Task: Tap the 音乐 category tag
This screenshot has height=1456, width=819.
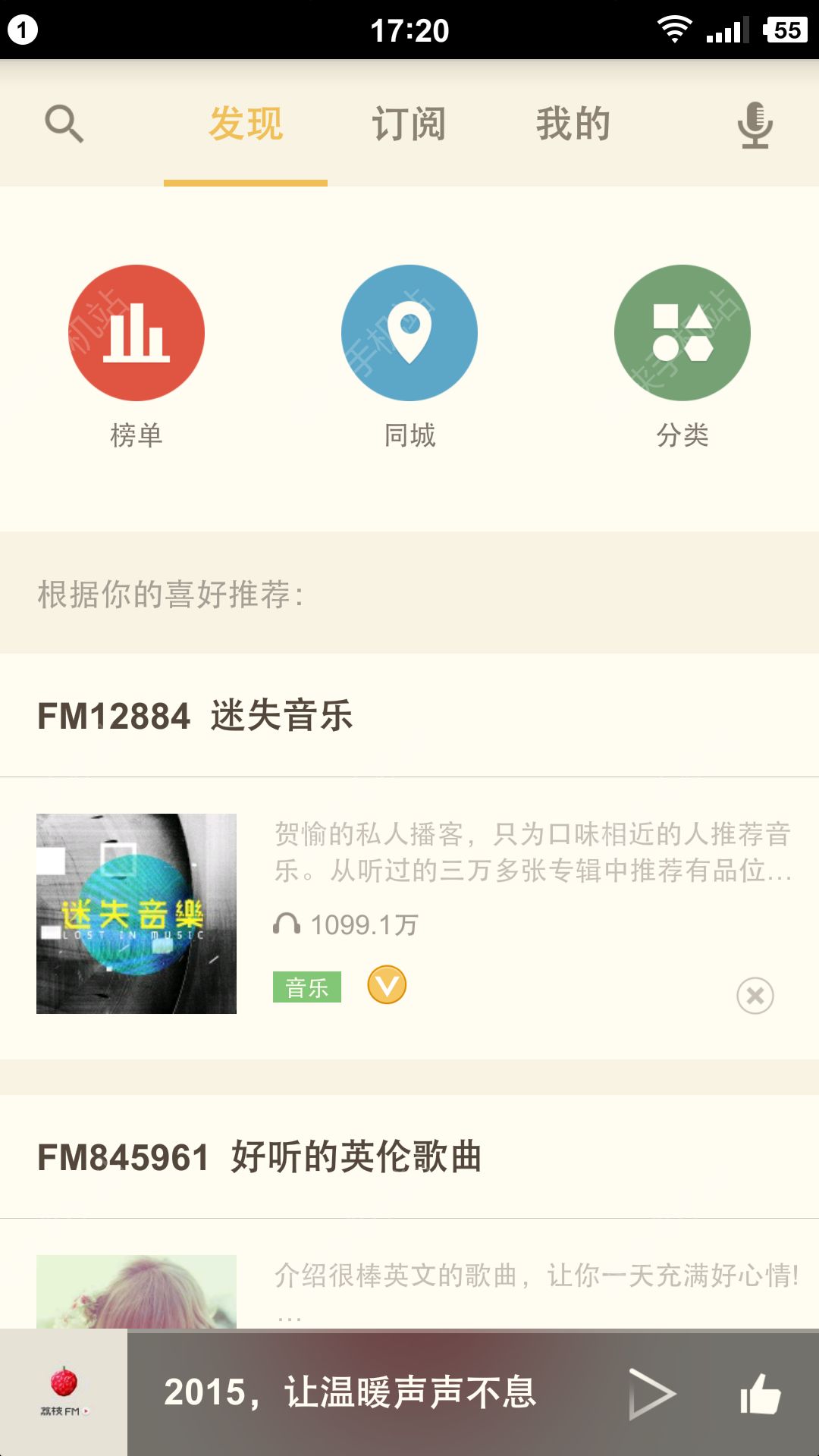Action: 307,987
